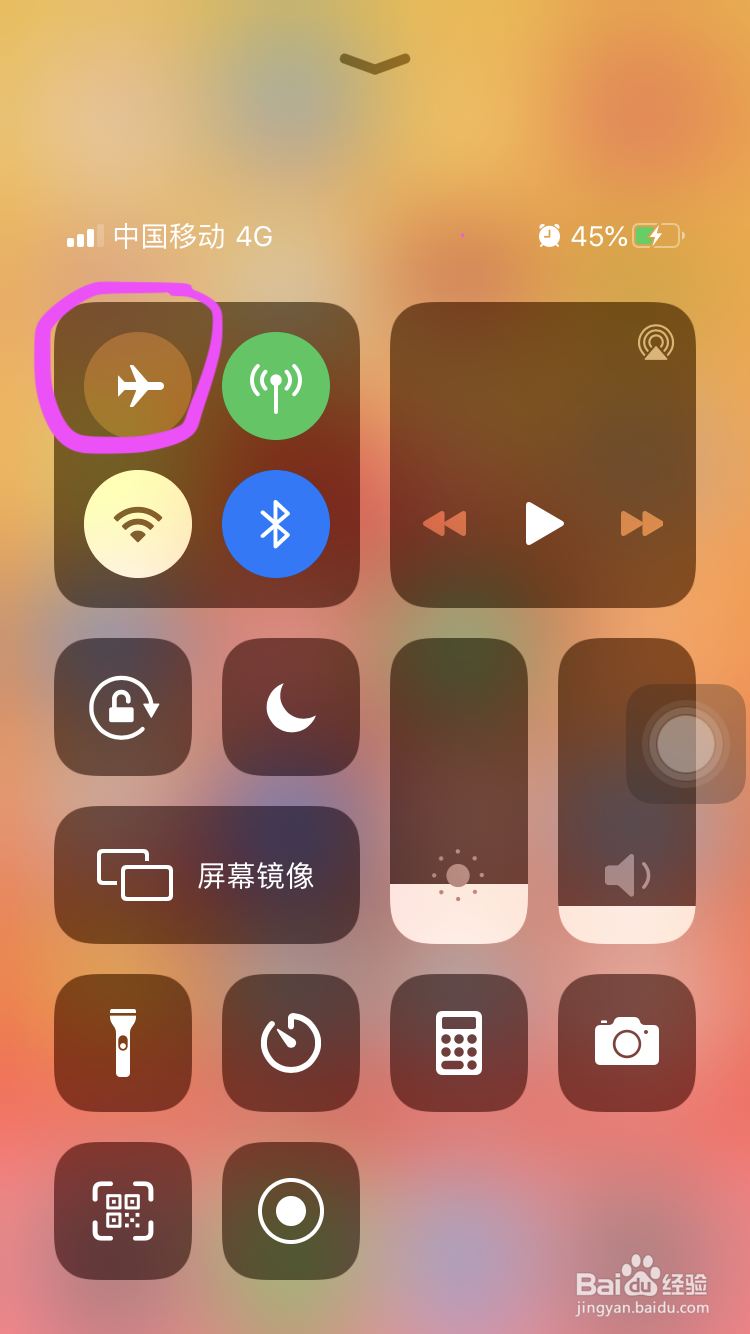The image size is (750, 1334).
Task: Disable Bluetooth
Action: click(x=276, y=524)
